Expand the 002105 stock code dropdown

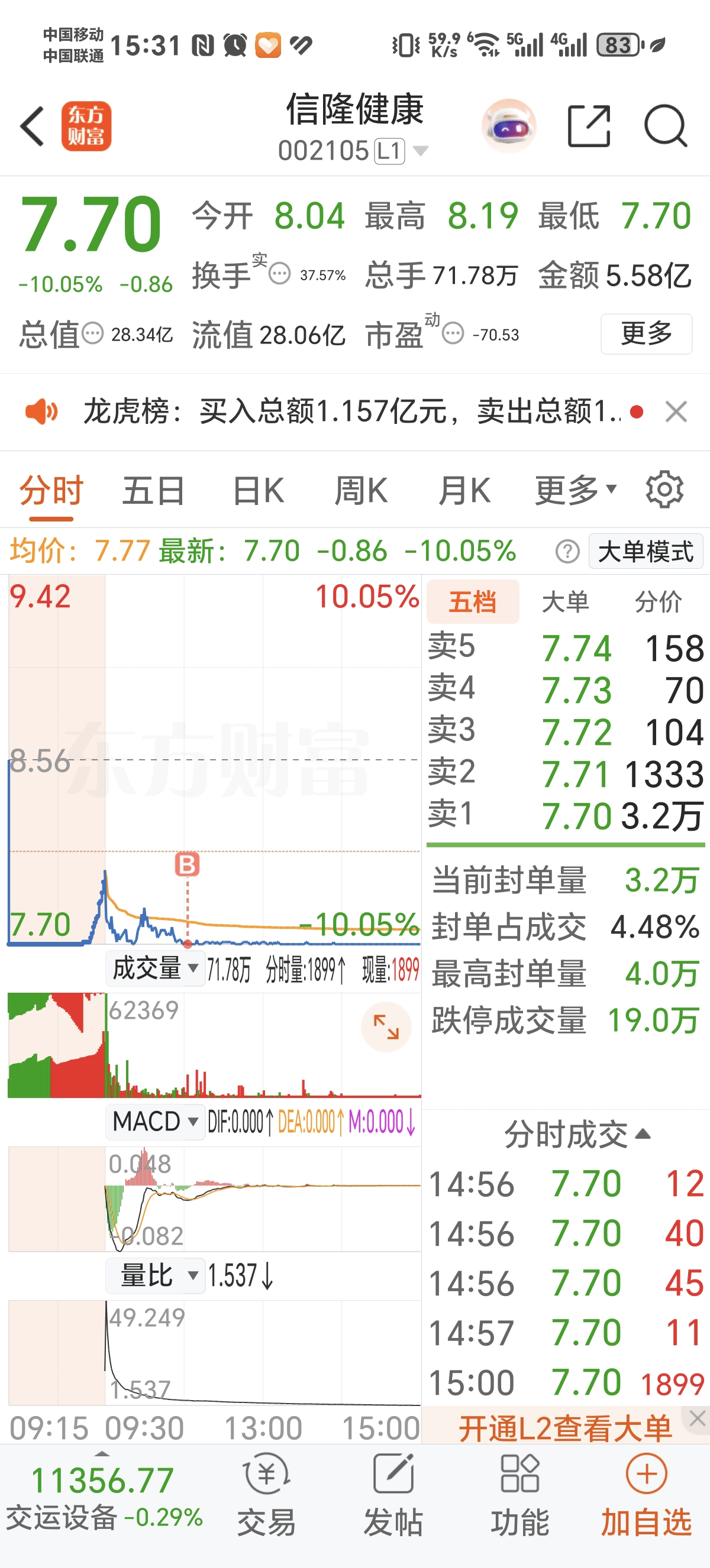coord(420,150)
